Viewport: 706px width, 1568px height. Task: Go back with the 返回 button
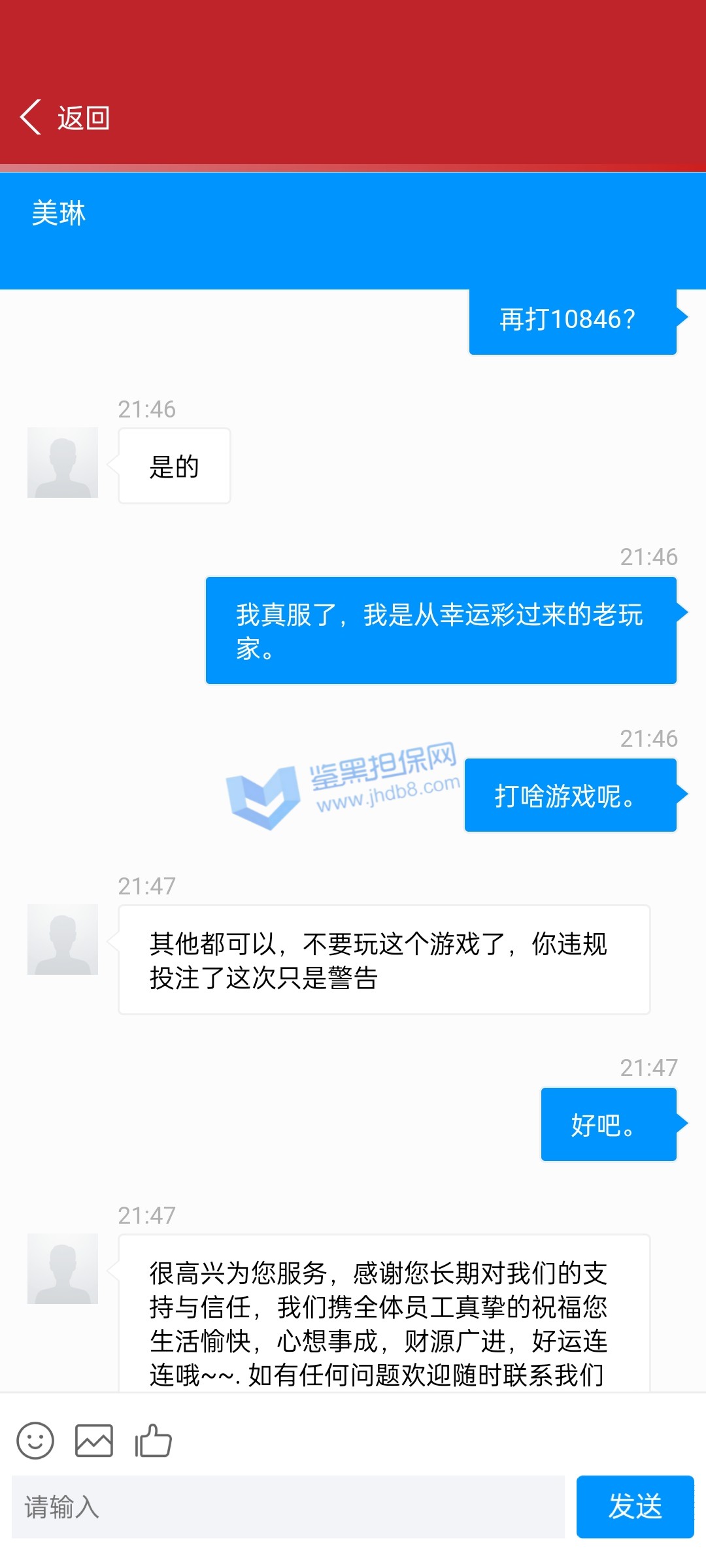point(65,118)
